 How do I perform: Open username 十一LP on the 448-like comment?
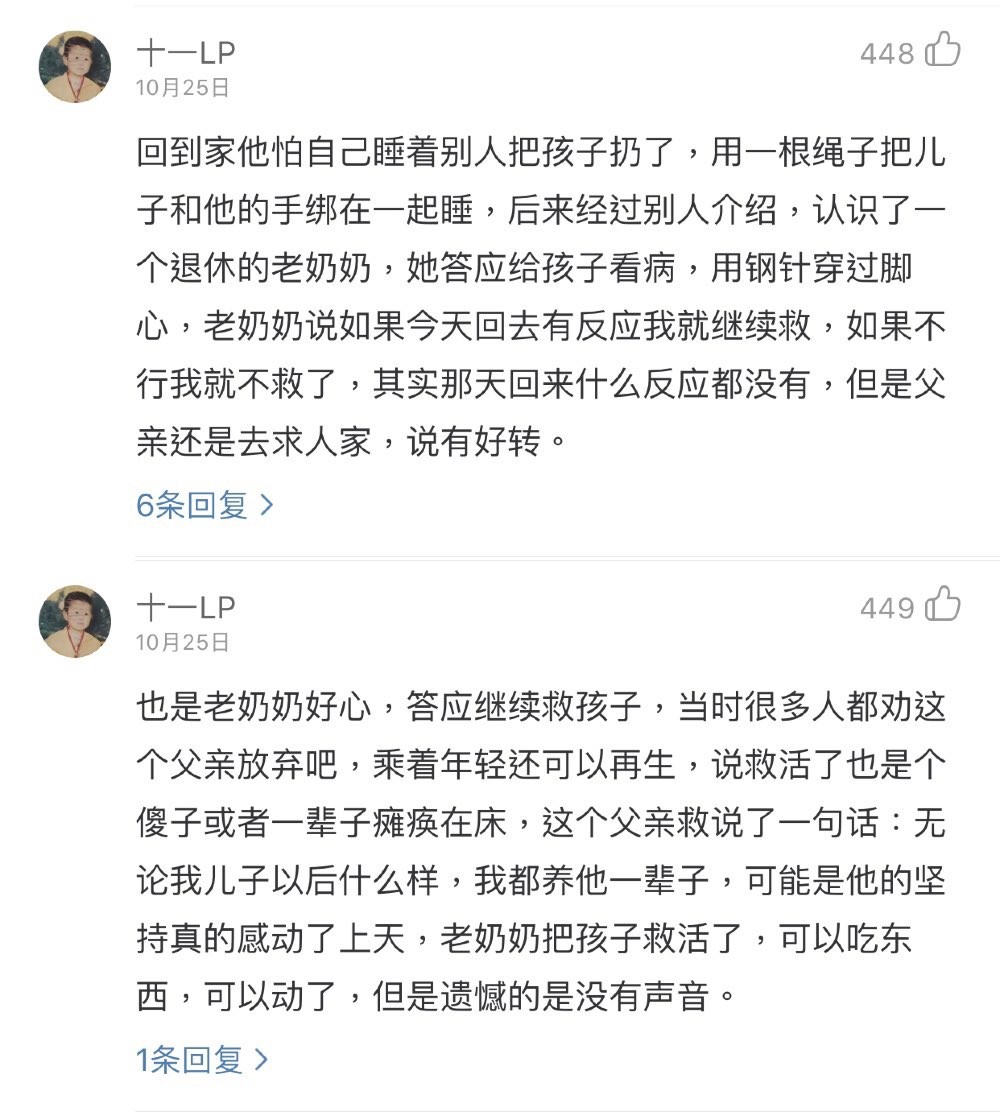pyautogui.click(x=185, y=52)
